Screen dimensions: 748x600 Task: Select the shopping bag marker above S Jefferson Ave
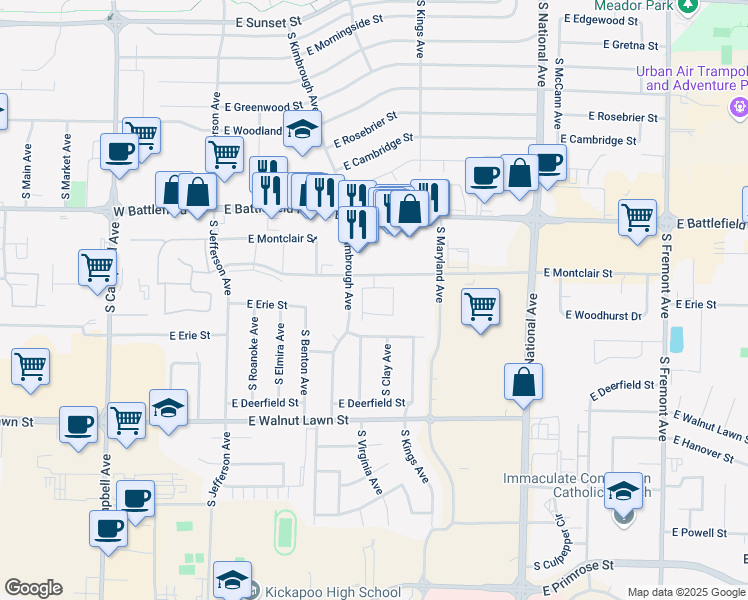197,192
